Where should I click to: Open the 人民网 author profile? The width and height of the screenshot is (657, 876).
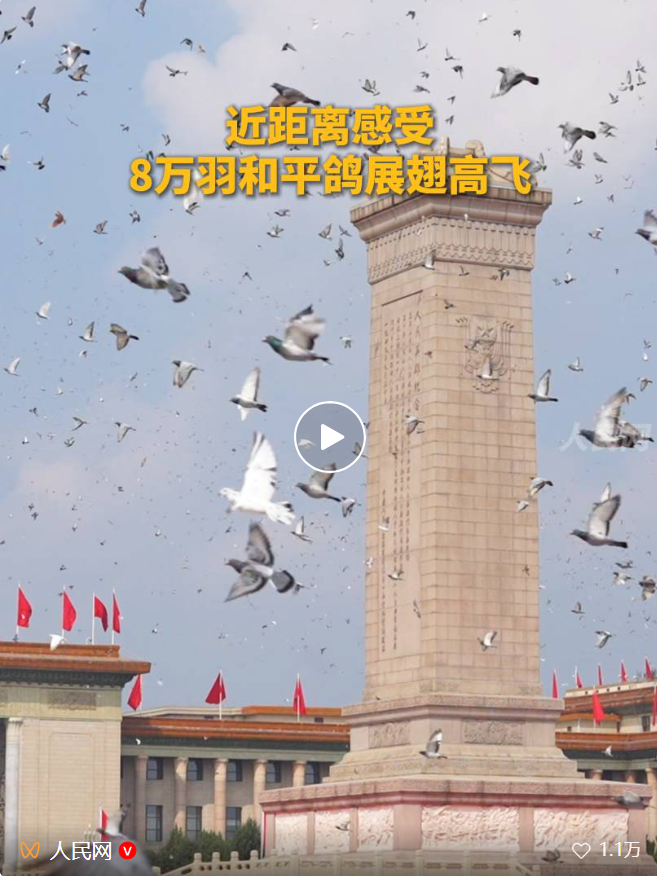click(78, 850)
